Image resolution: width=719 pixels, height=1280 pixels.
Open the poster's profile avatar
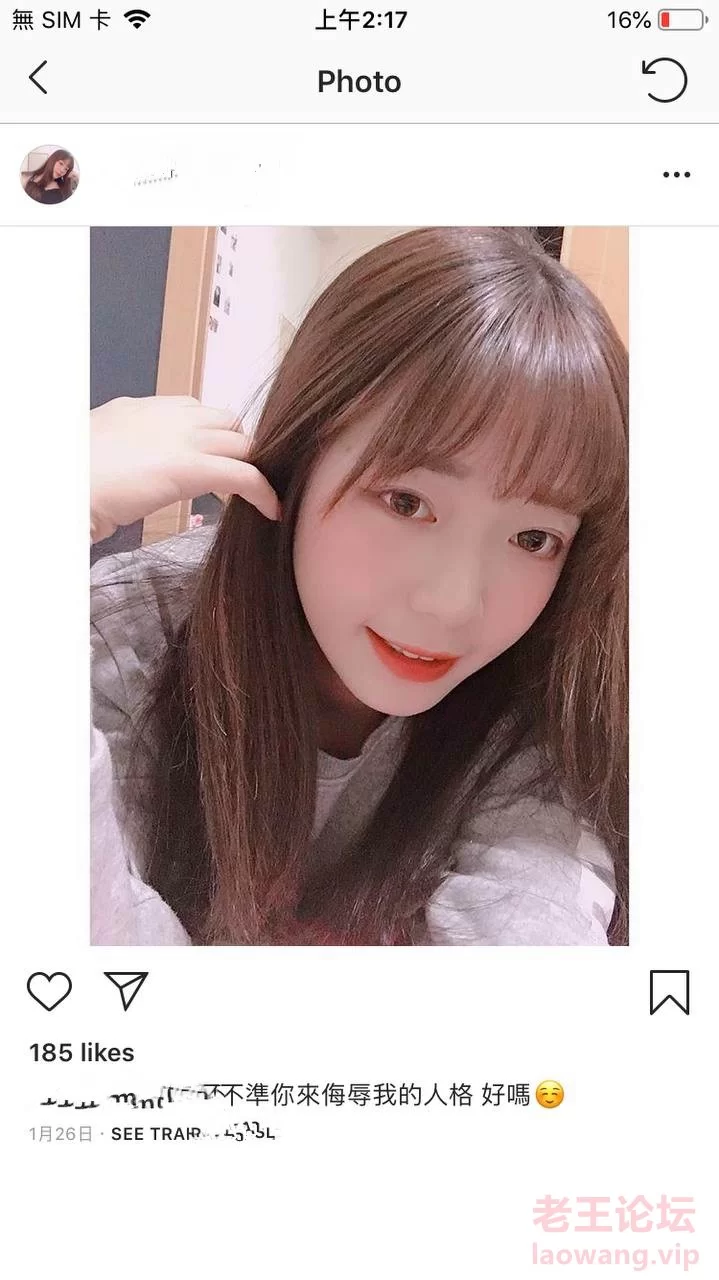point(50,174)
